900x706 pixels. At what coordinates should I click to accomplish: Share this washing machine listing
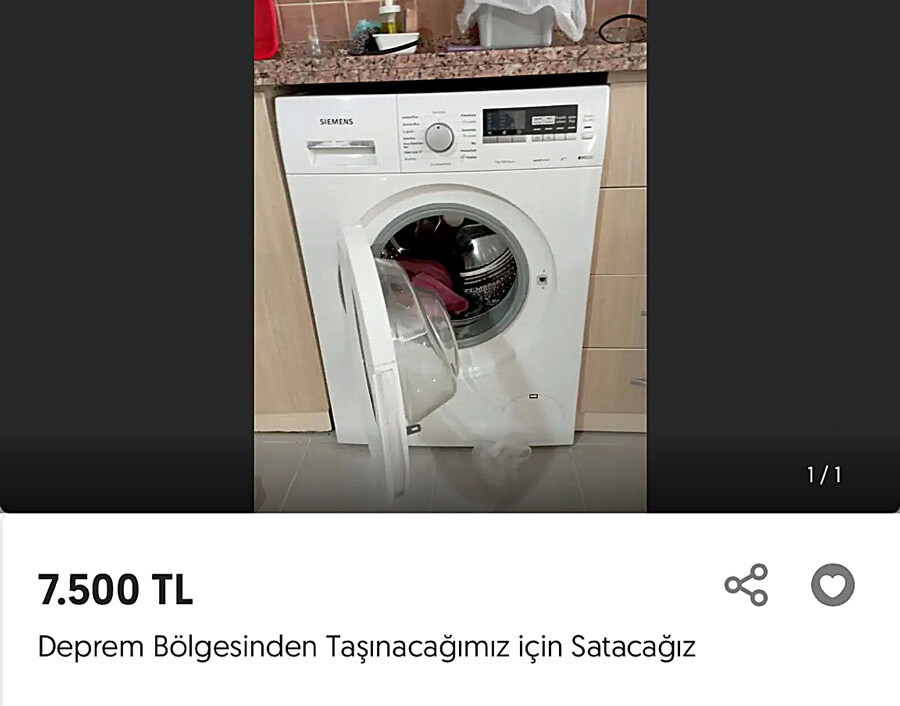pos(746,585)
